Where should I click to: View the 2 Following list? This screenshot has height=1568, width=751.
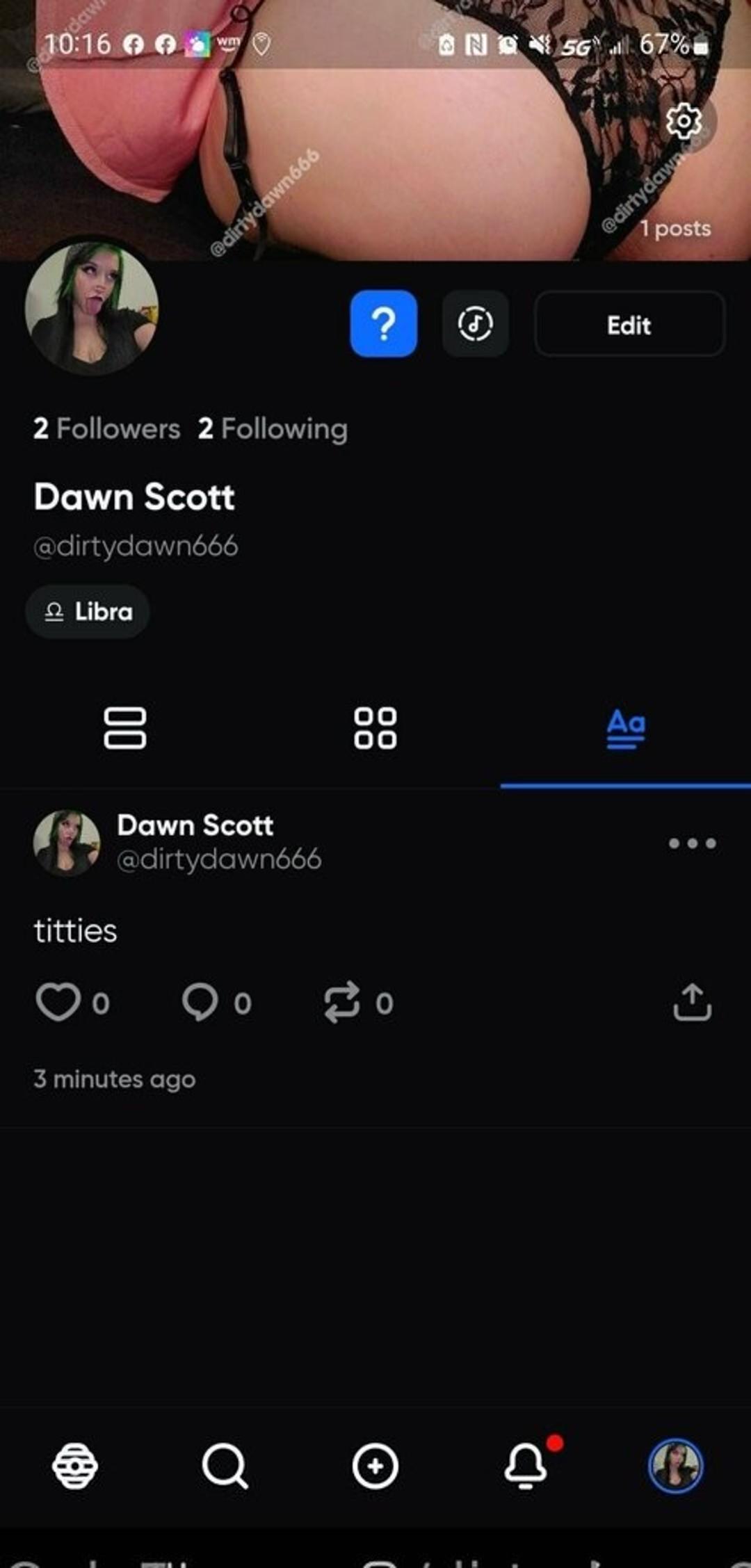(x=273, y=428)
